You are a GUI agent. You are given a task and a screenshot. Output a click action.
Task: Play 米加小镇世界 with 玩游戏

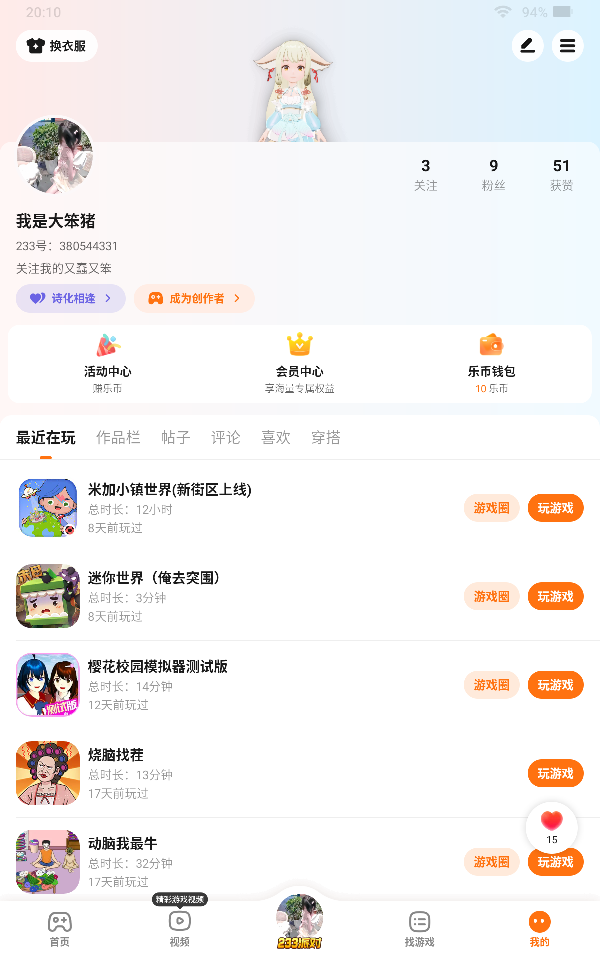(x=555, y=508)
